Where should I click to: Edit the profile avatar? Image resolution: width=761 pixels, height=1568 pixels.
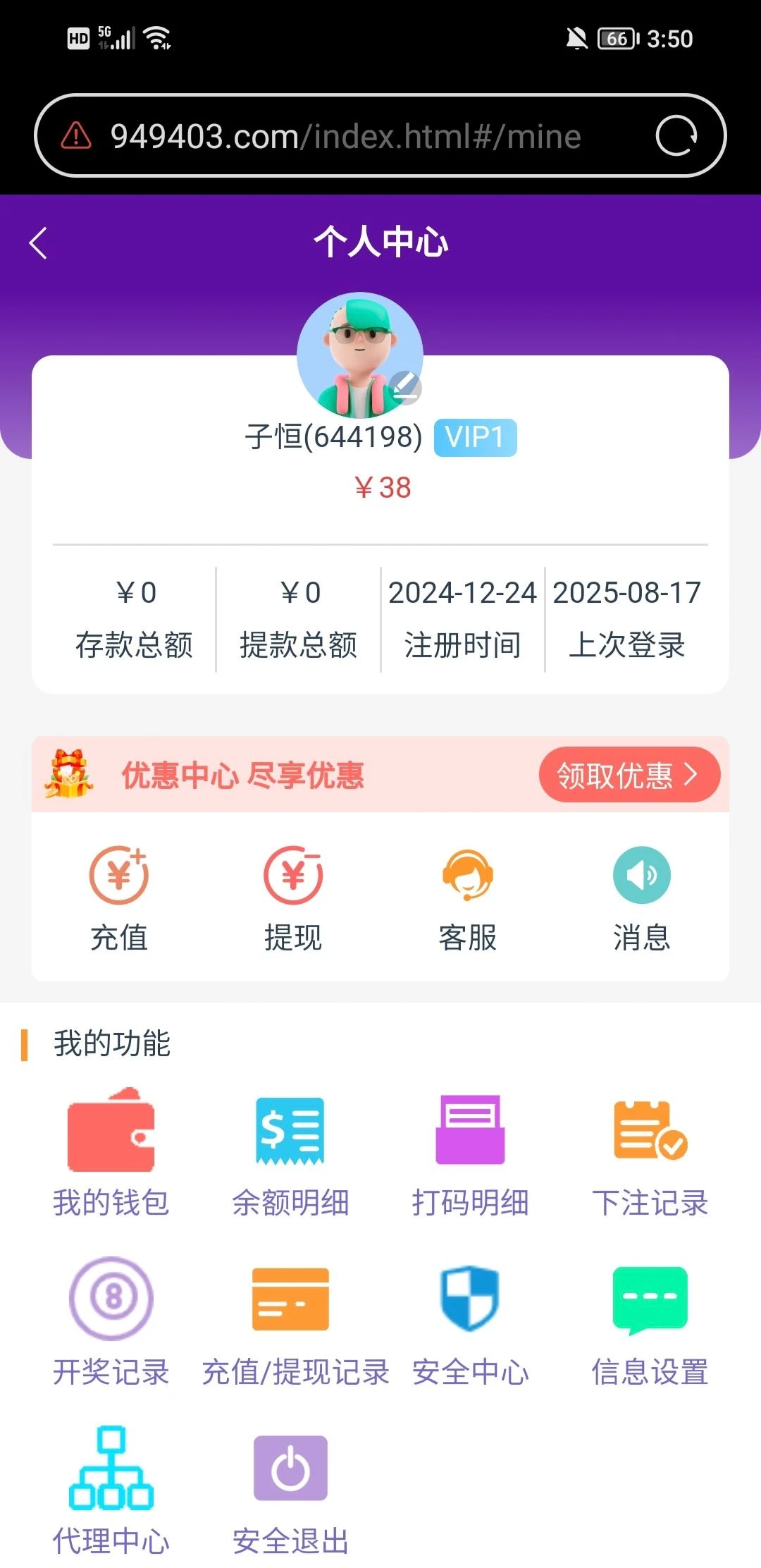[406, 387]
